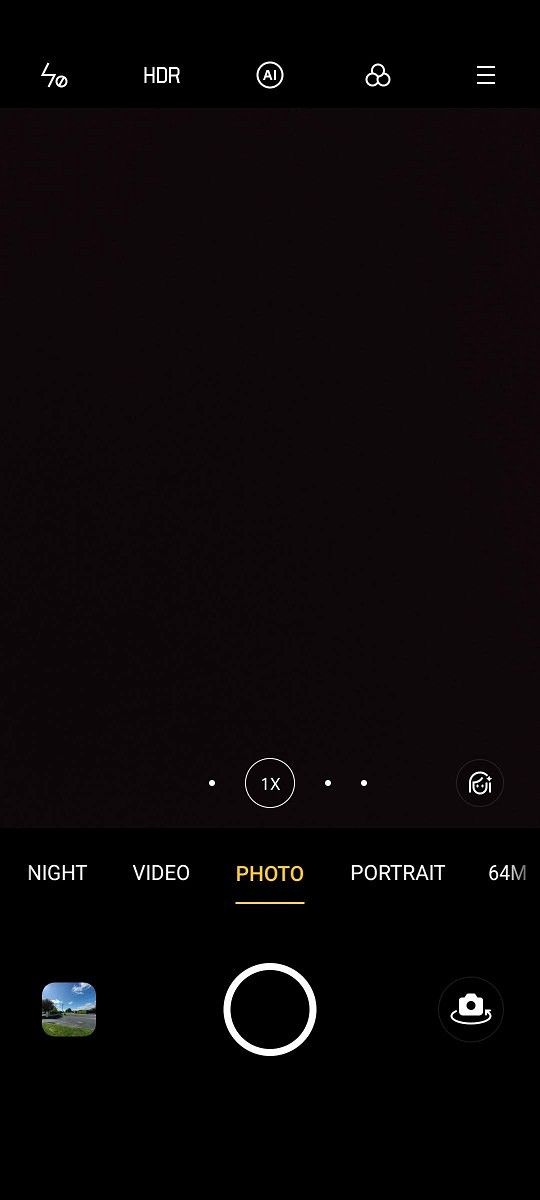The image size is (540, 1200).
Task: Open the beauty face retouch icon
Action: (480, 784)
